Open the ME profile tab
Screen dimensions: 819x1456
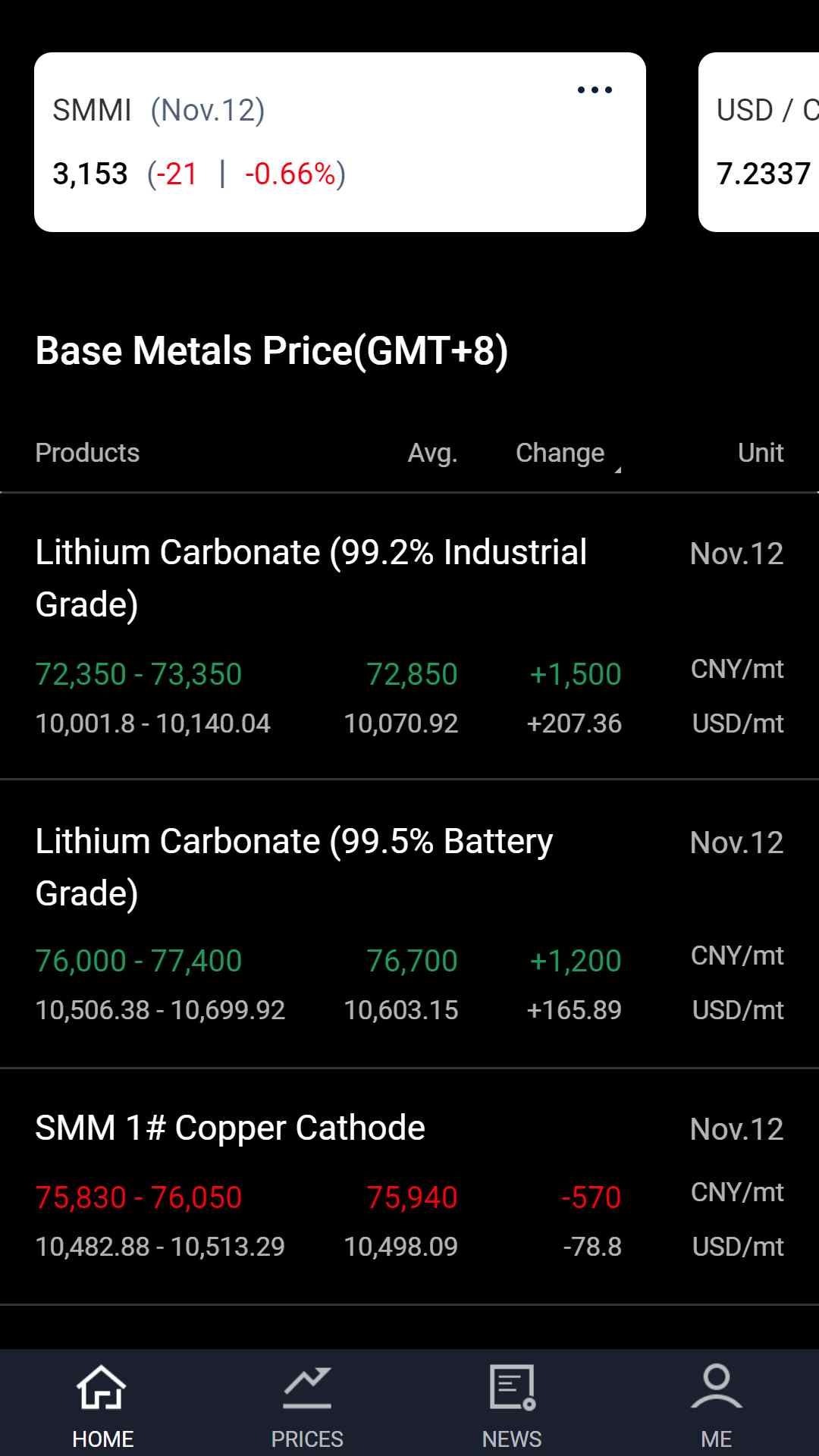coord(717,1404)
